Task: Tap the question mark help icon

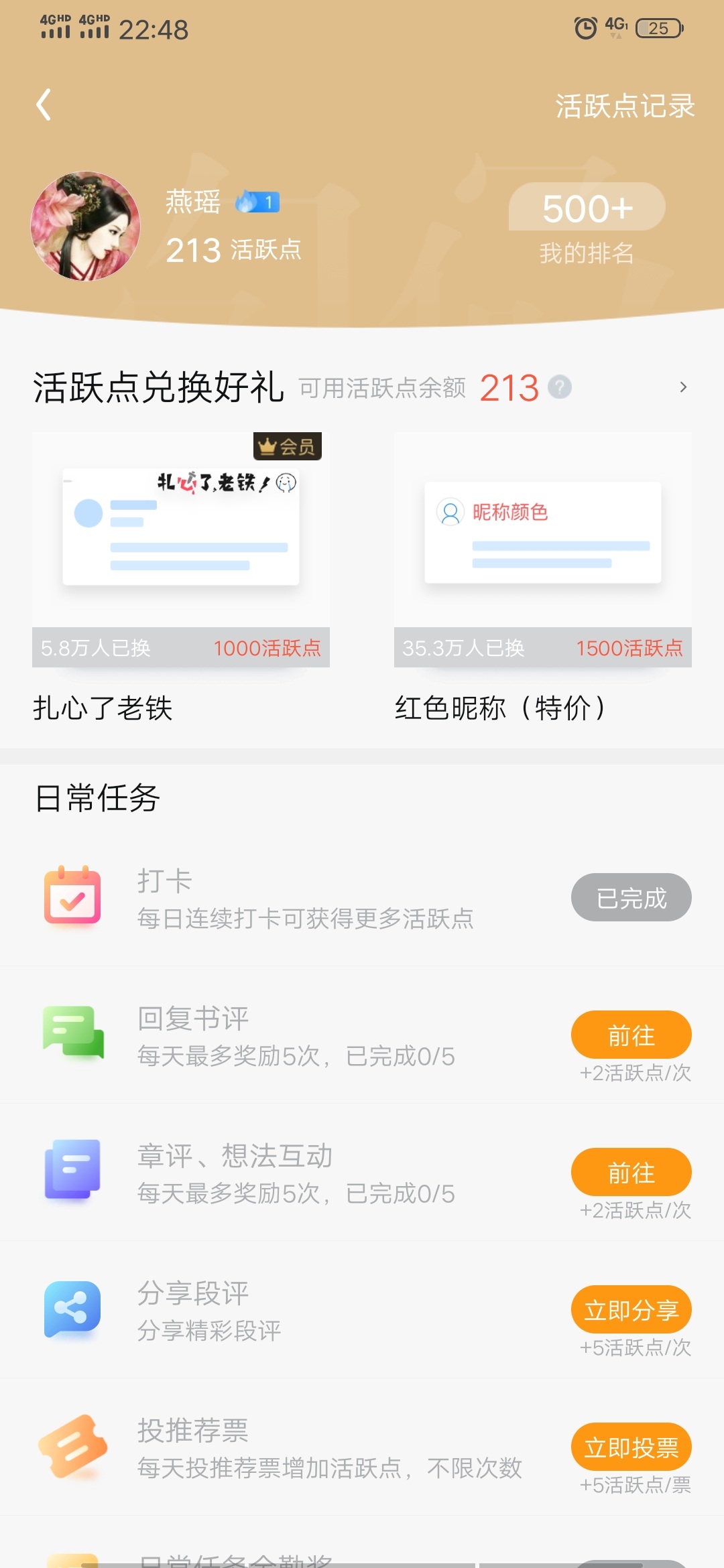Action: pos(559,387)
